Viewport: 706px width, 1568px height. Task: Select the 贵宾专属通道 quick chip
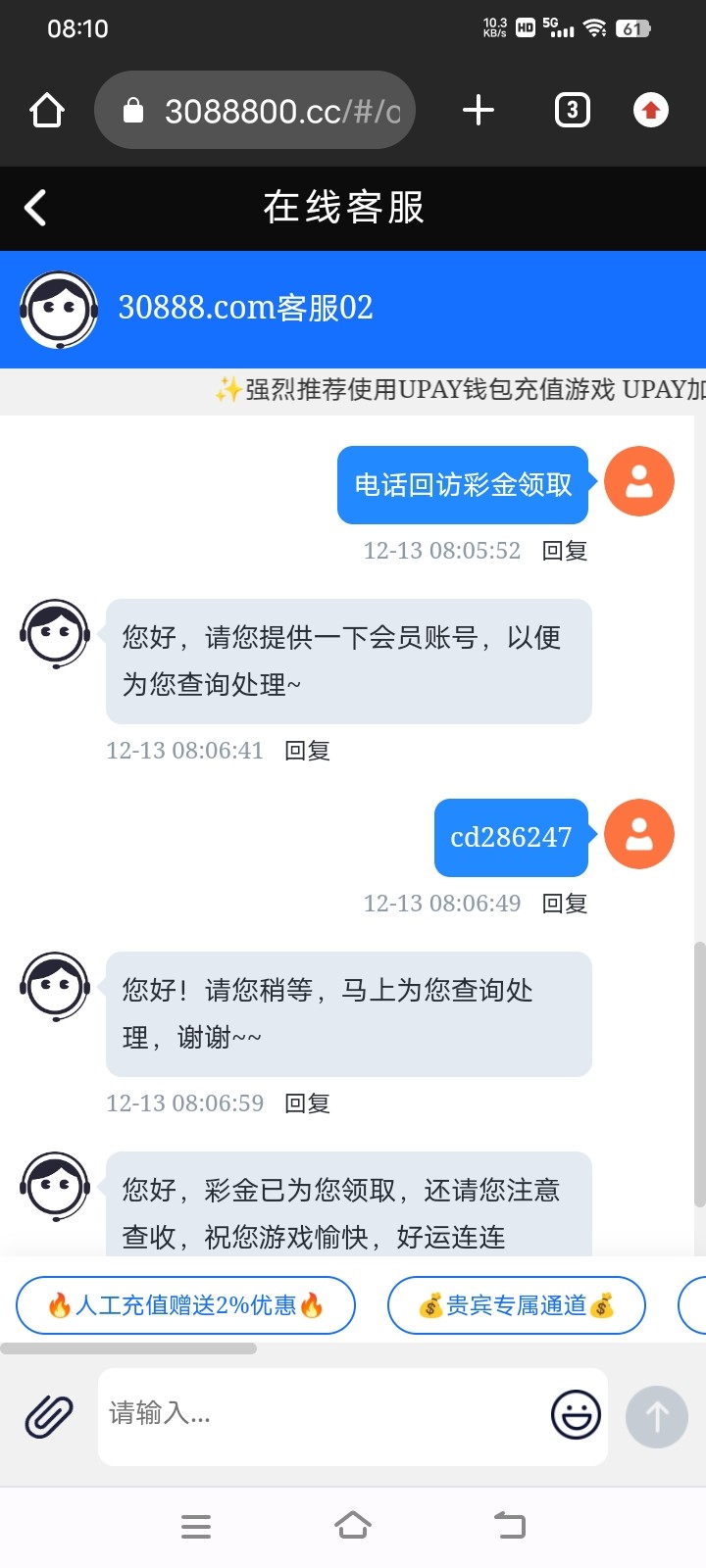coord(517,1305)
